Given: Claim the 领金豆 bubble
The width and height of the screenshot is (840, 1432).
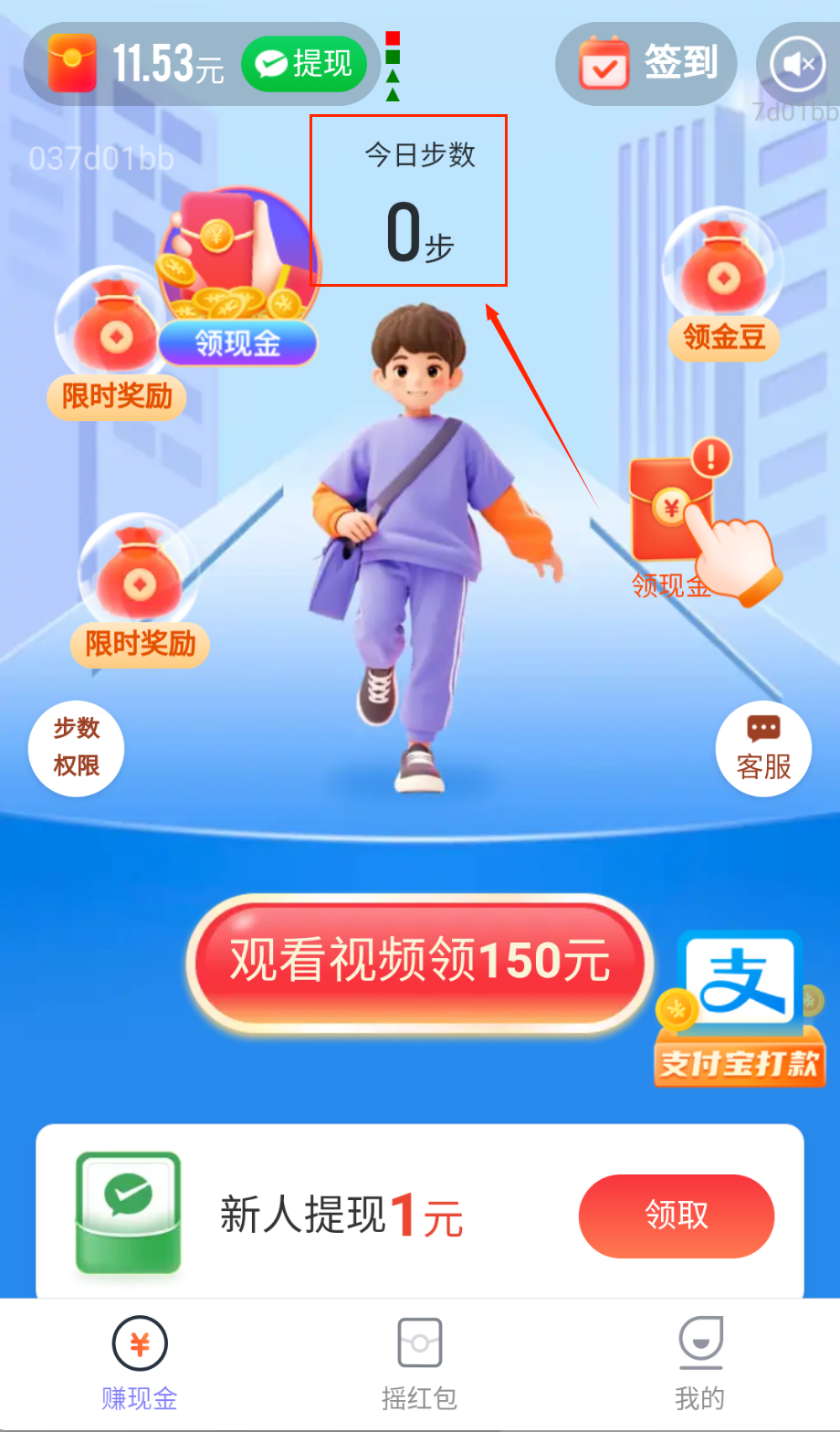Looking at the screenshot, I should pyautogui.click(x=722, y=283).
